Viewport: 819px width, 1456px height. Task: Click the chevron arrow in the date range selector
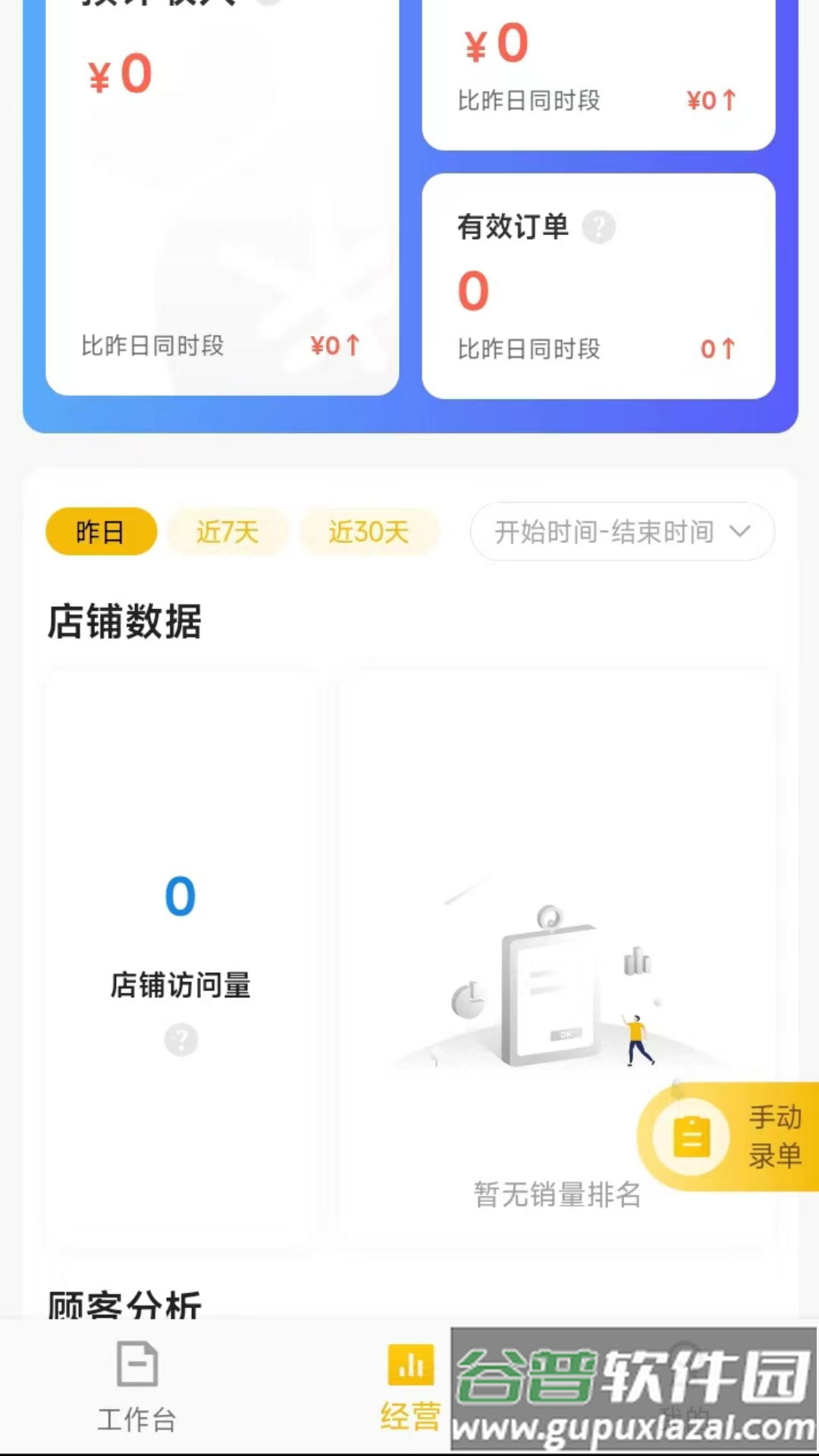click(x=742, y=532)
